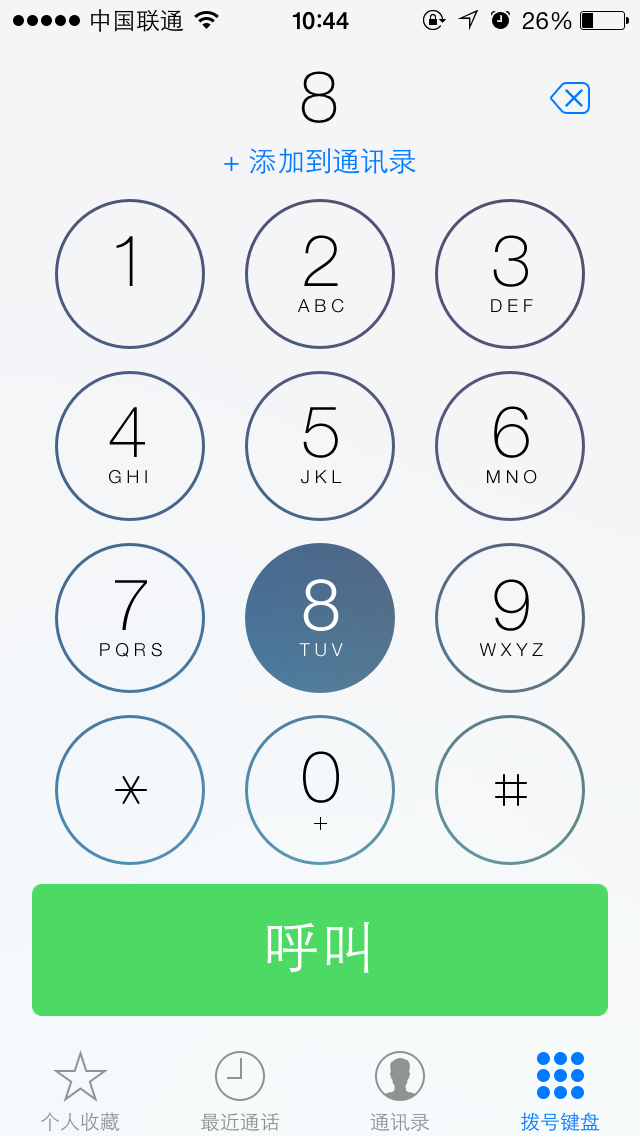
Task: Enter the hash symbol
Action: 510,790
